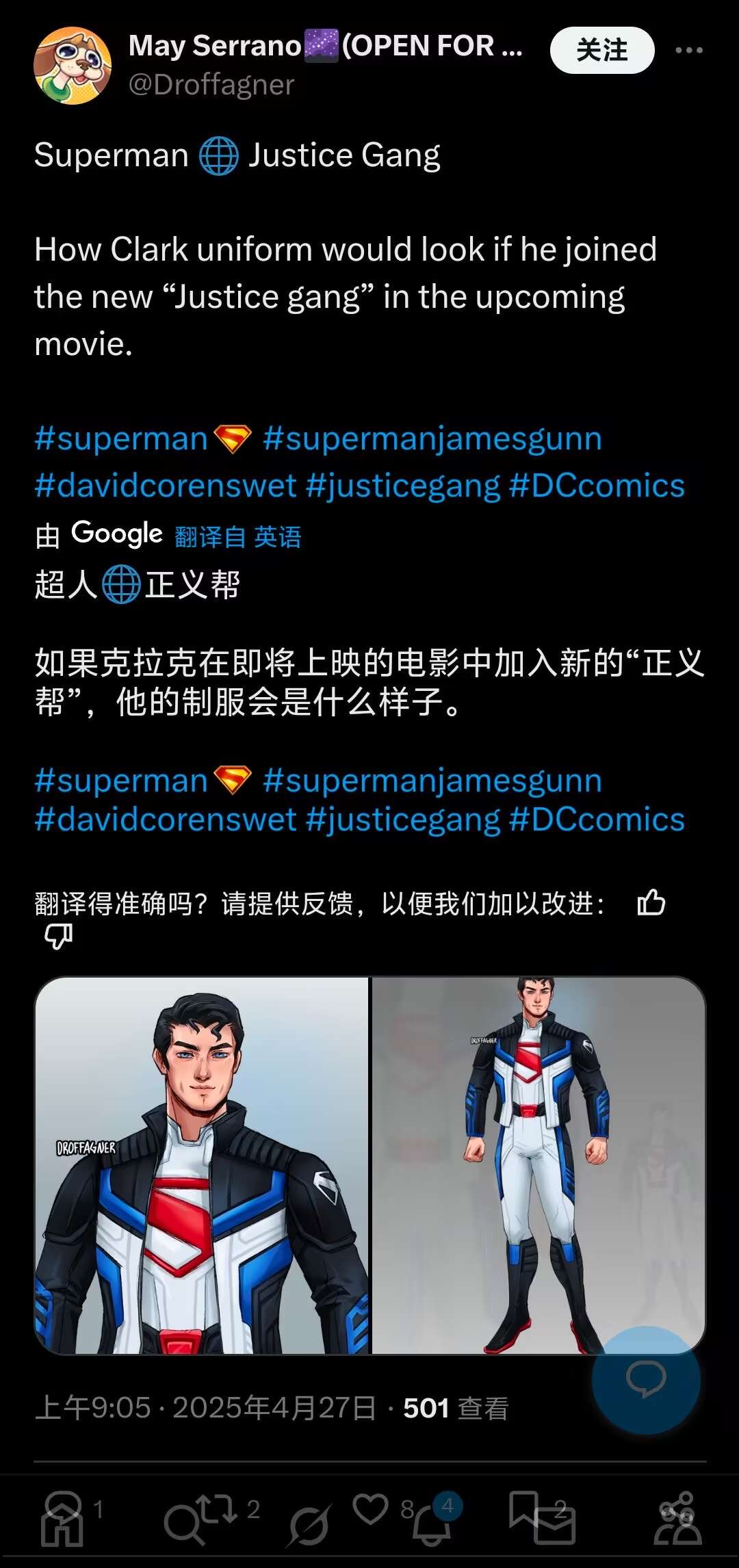This screenshot has height=1568, width=739.
Task: Open the #supermanjamesgunn hashtag in the original text
Action: point(432,438)
